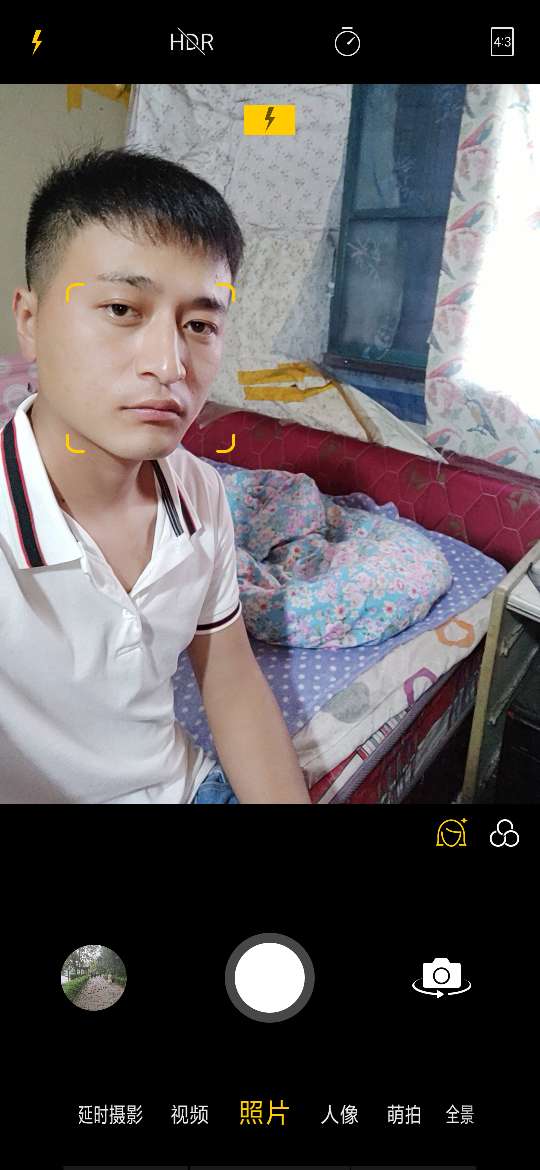Switch to 视频 mode
This screenshot has height=1170, width=540.
click(x=189, y=1115)
